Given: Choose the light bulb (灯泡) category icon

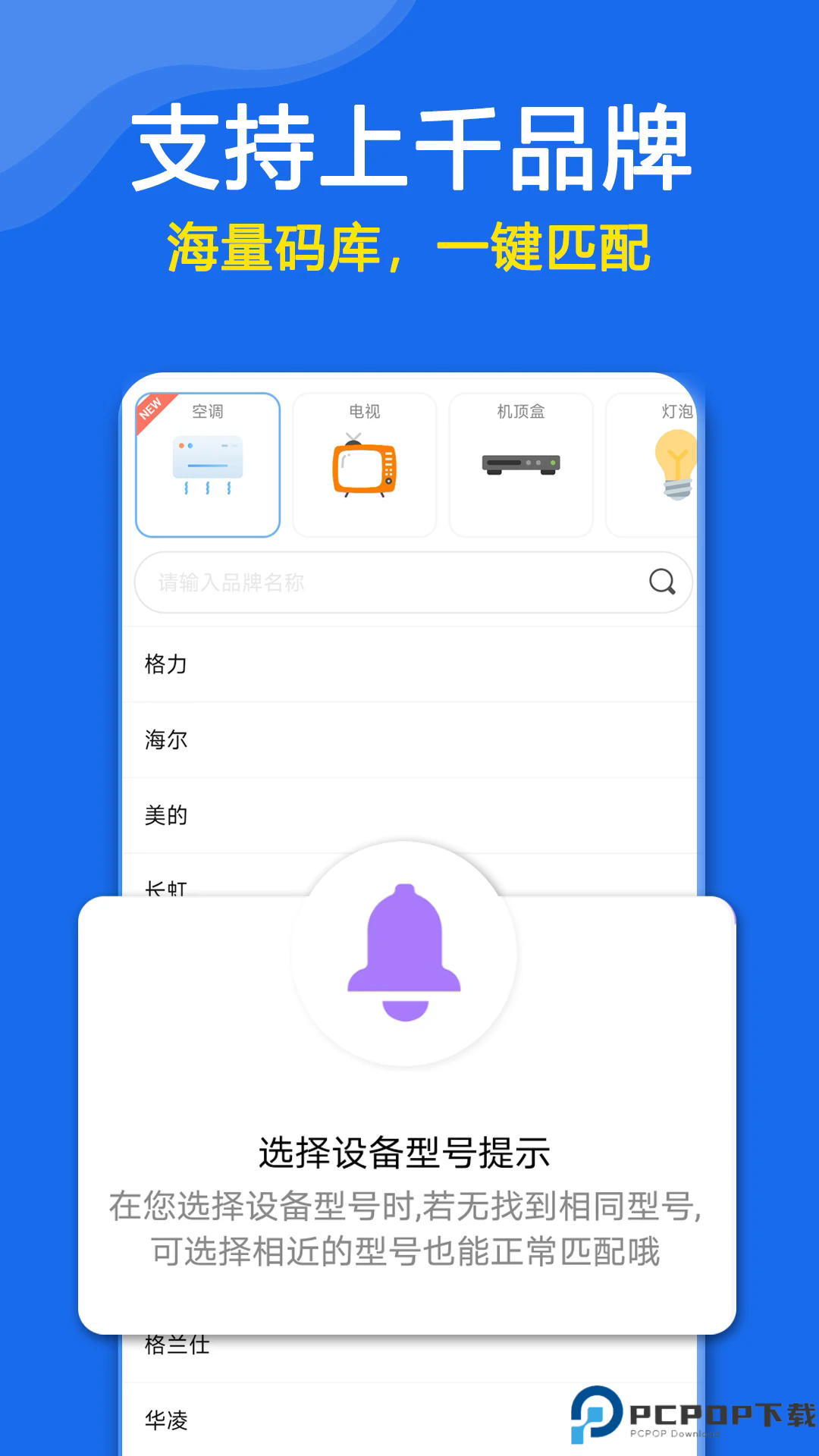Looking at the screenshot, I should [677, 464].
